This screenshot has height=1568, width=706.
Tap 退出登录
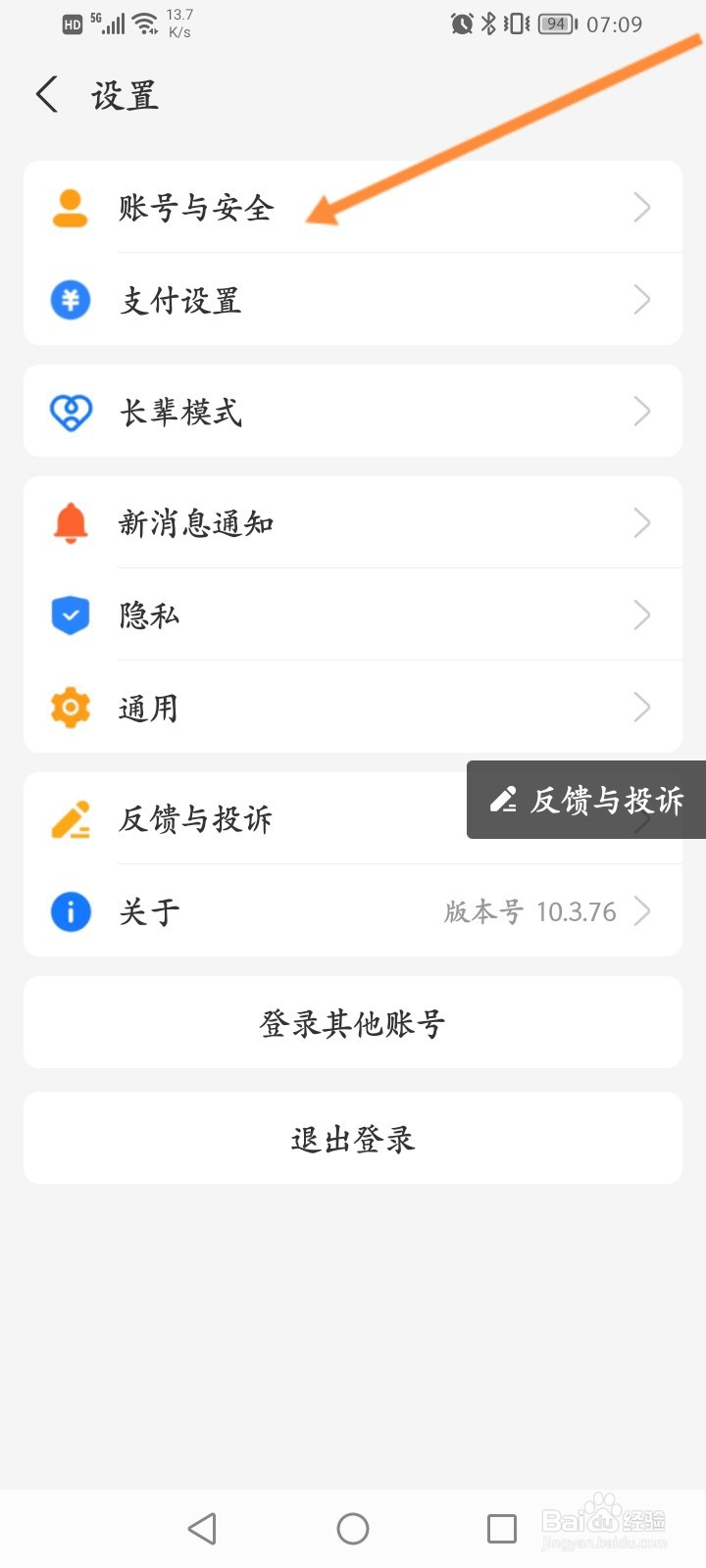coord(353,1138)
